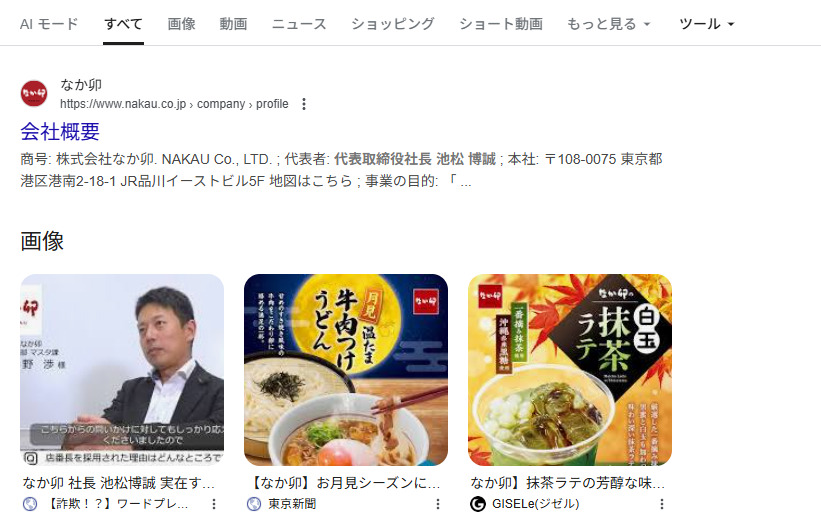The image size is (821, 530).
Task: Switch to the ニュース tab
Action: 299,23
